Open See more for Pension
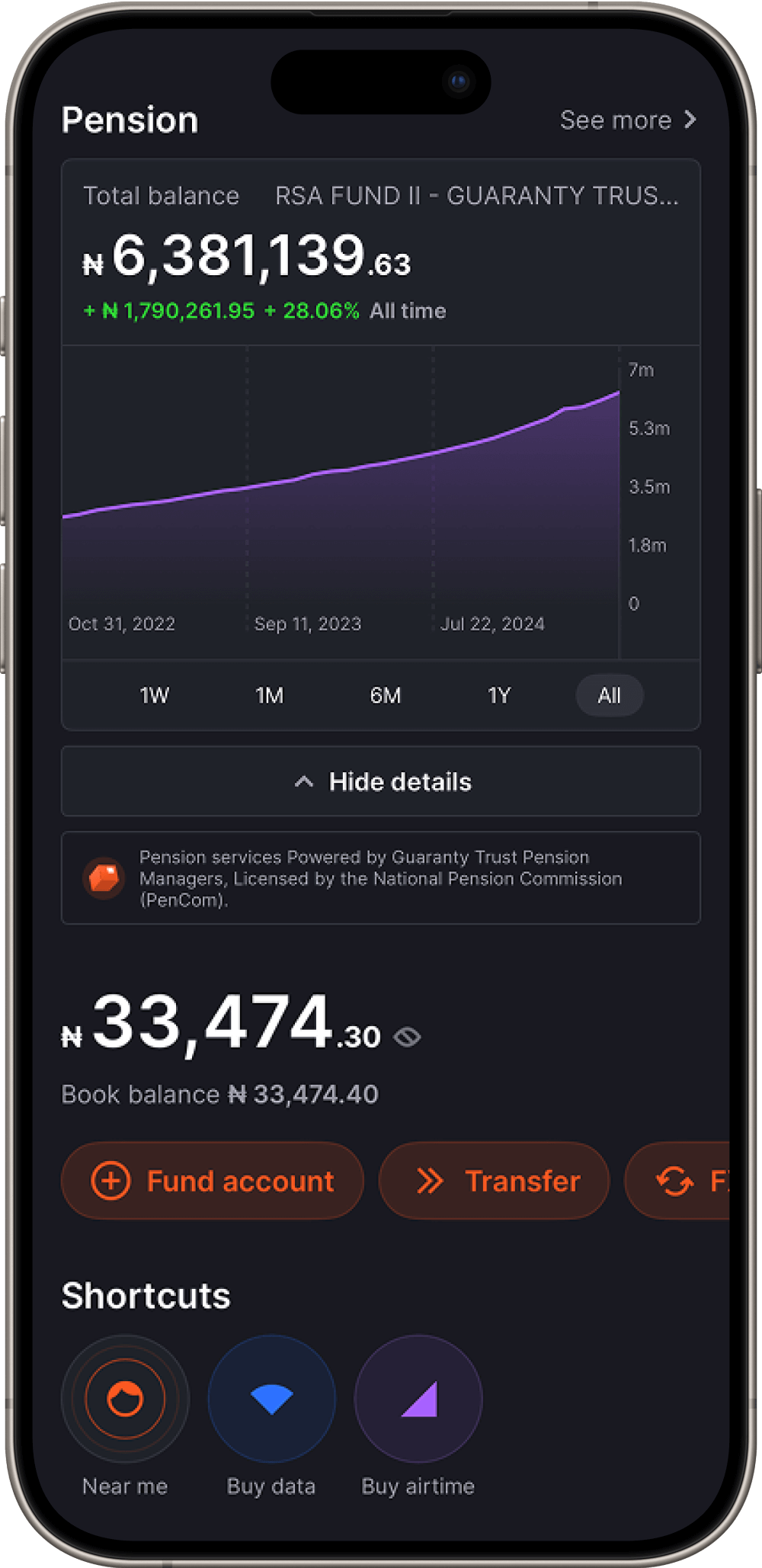 pos(628,120)
